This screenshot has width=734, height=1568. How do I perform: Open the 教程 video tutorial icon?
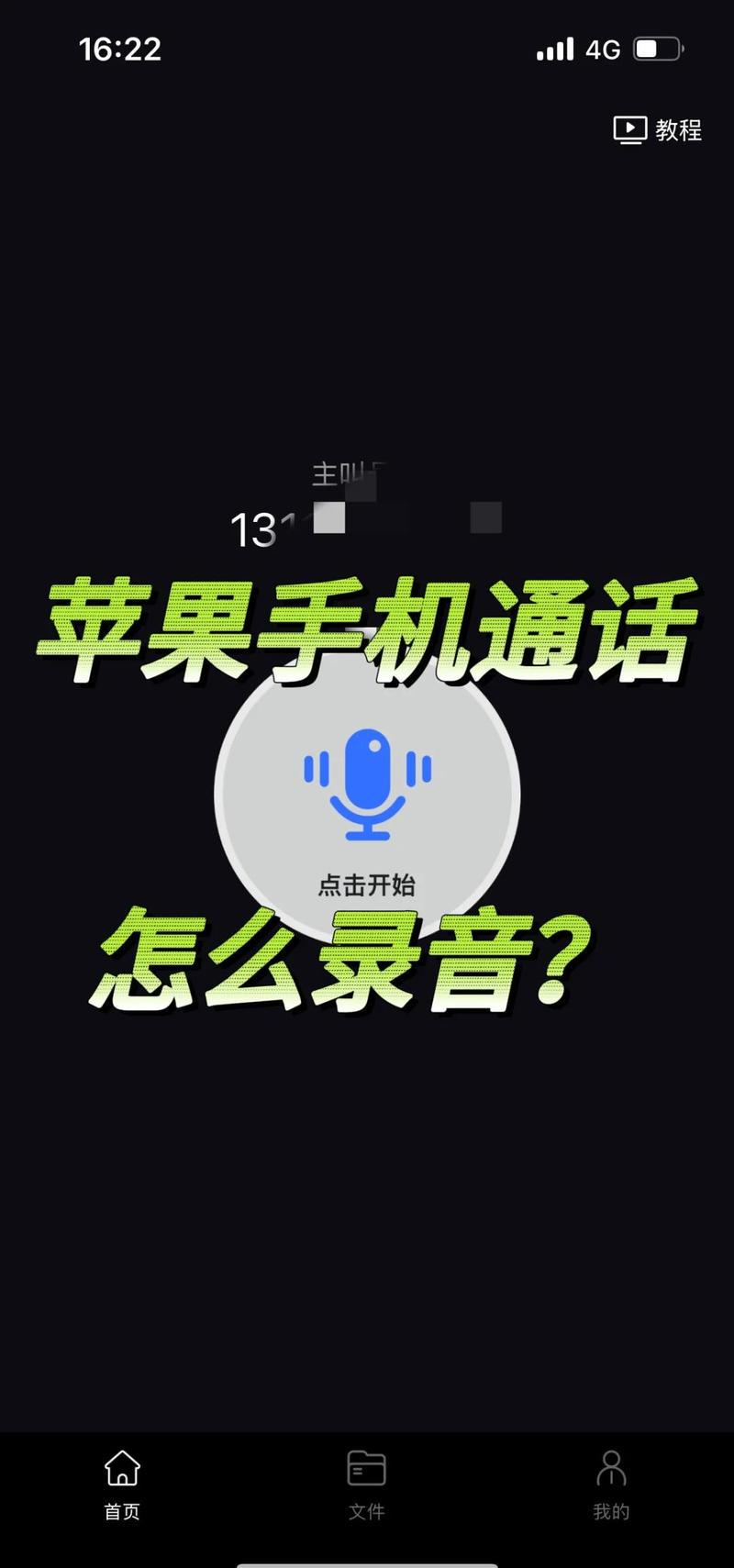pyautogui.click(x=629, y=129)
